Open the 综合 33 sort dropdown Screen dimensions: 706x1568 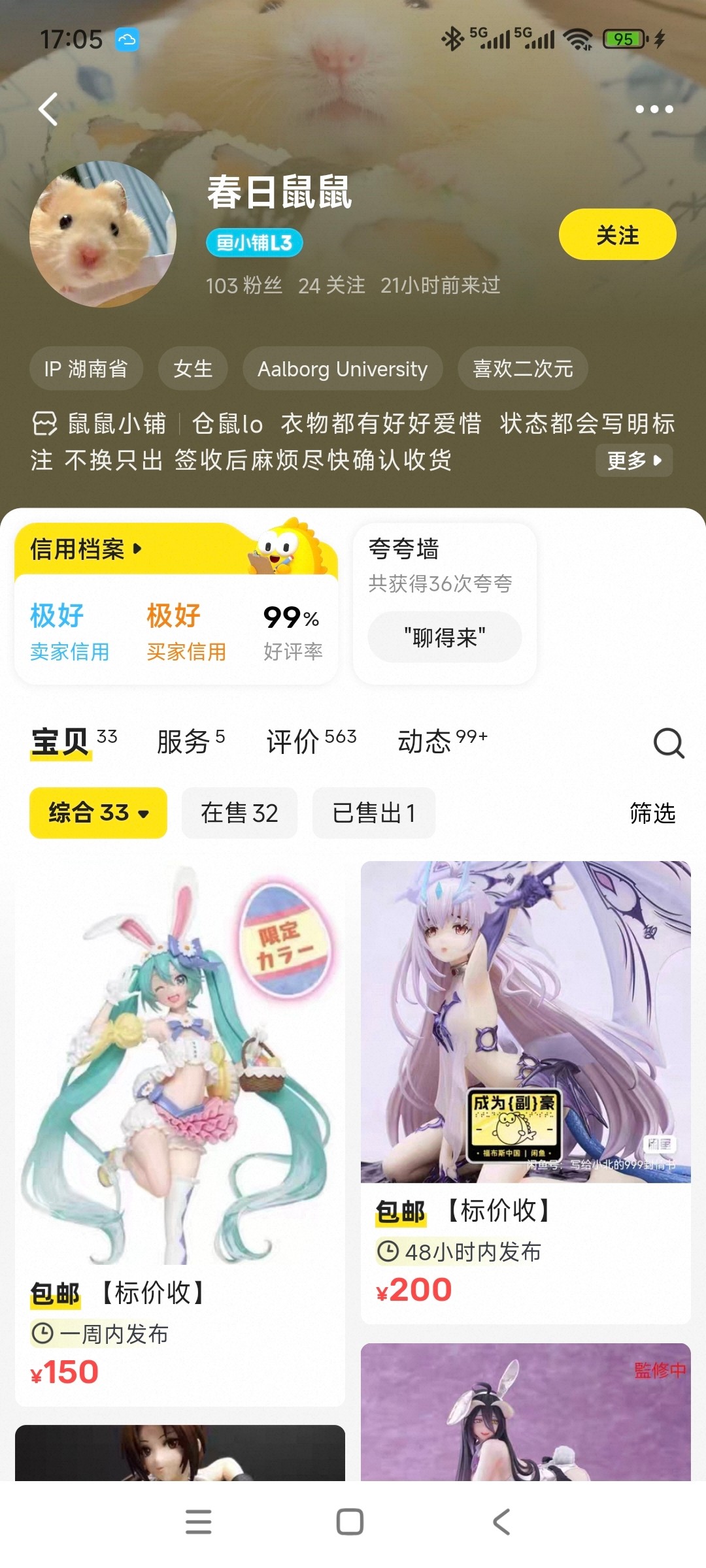tap(98, 813)
